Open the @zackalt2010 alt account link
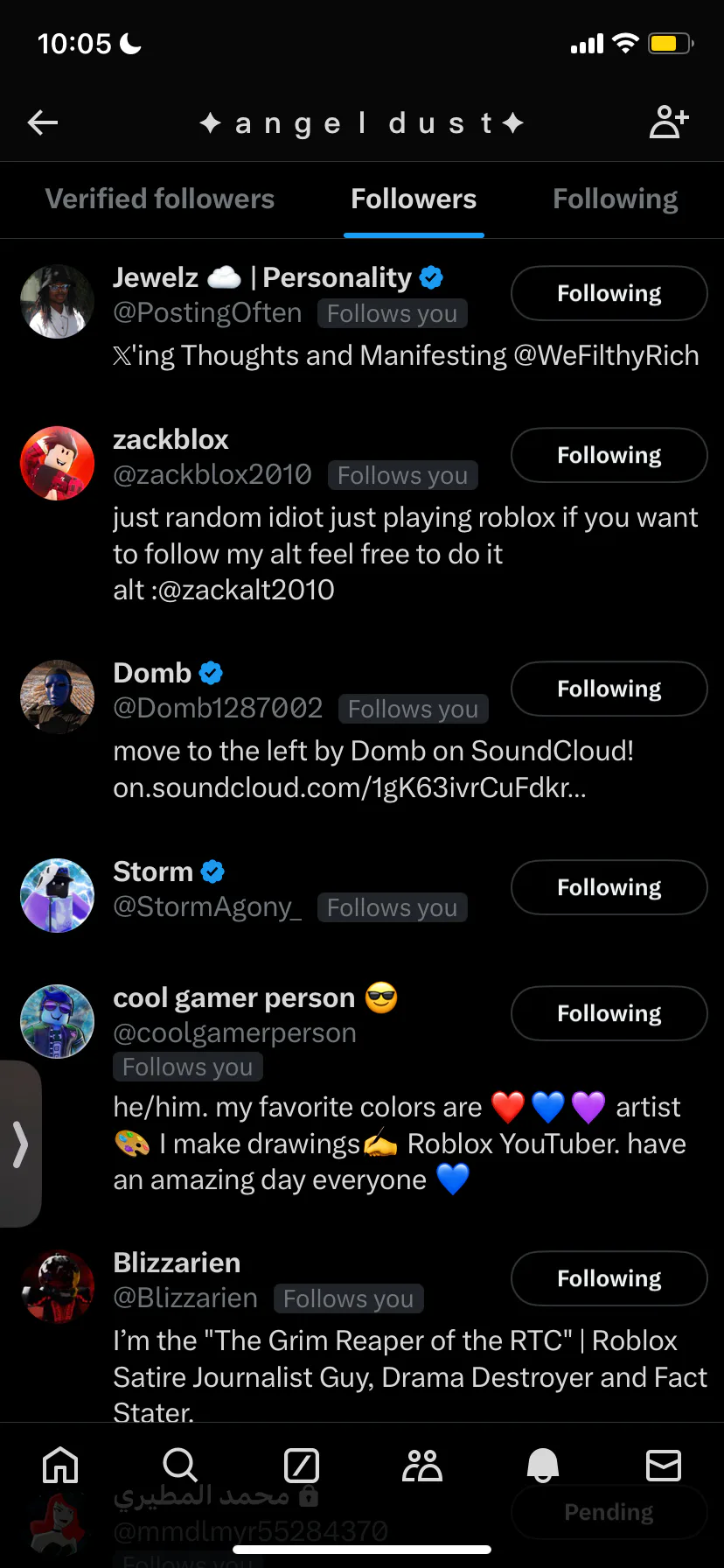This screenshot has height=1568, width=724. 246,591
